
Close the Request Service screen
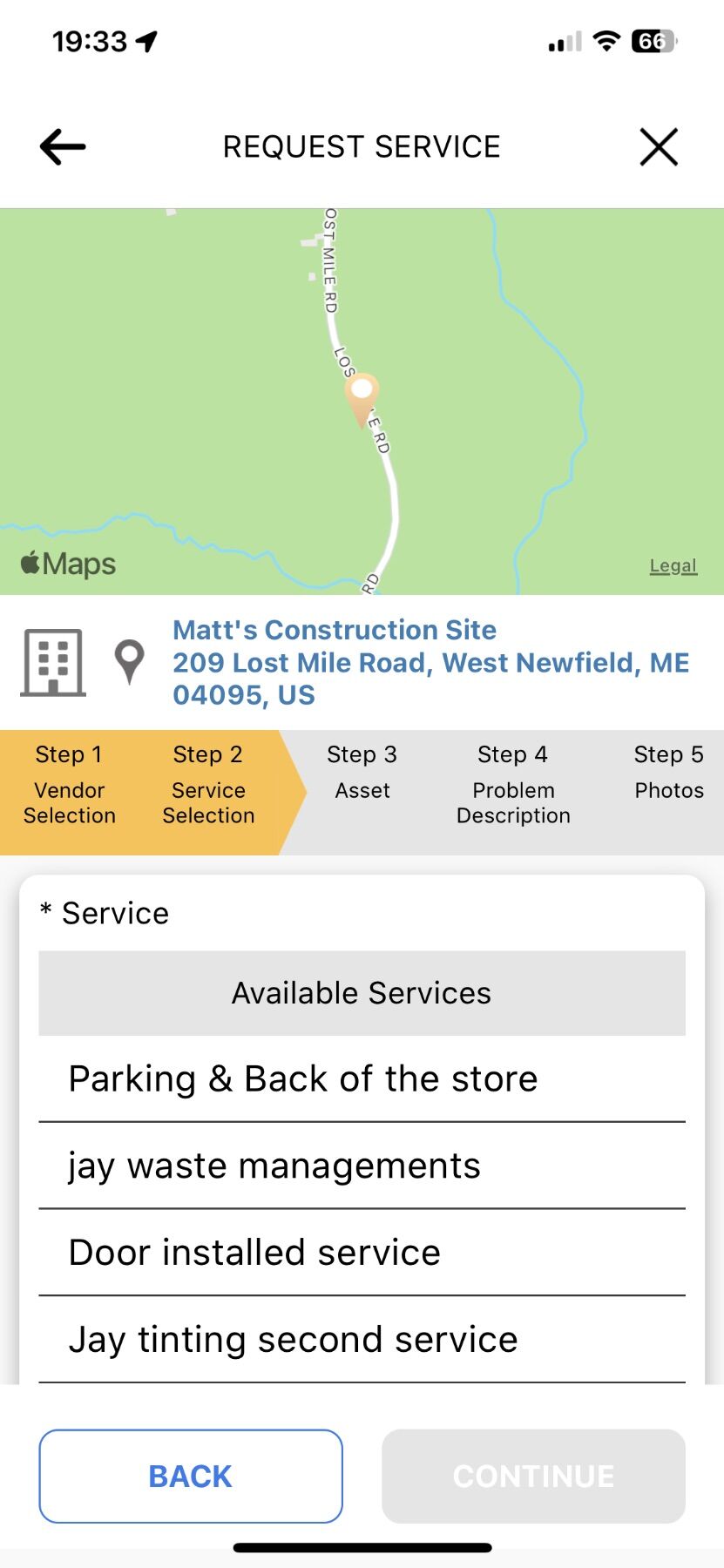[x=659, y=146]
